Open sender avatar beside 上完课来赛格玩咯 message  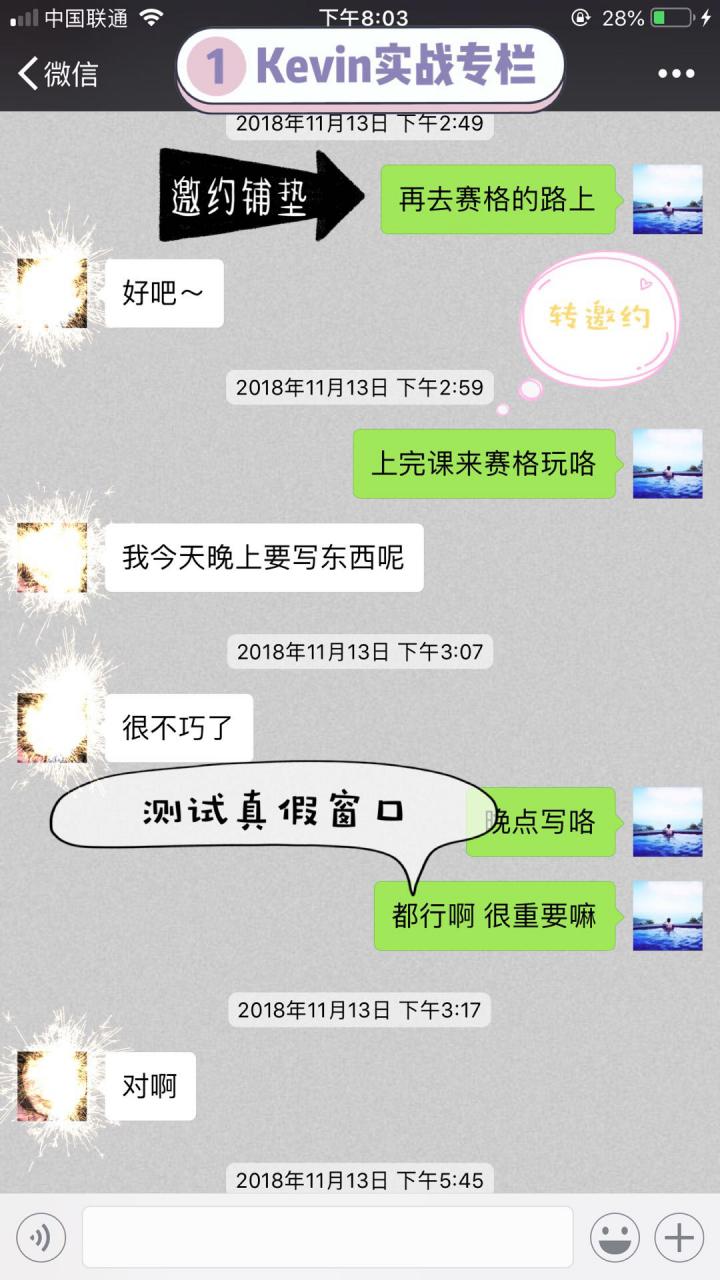[x=667, y=464]
